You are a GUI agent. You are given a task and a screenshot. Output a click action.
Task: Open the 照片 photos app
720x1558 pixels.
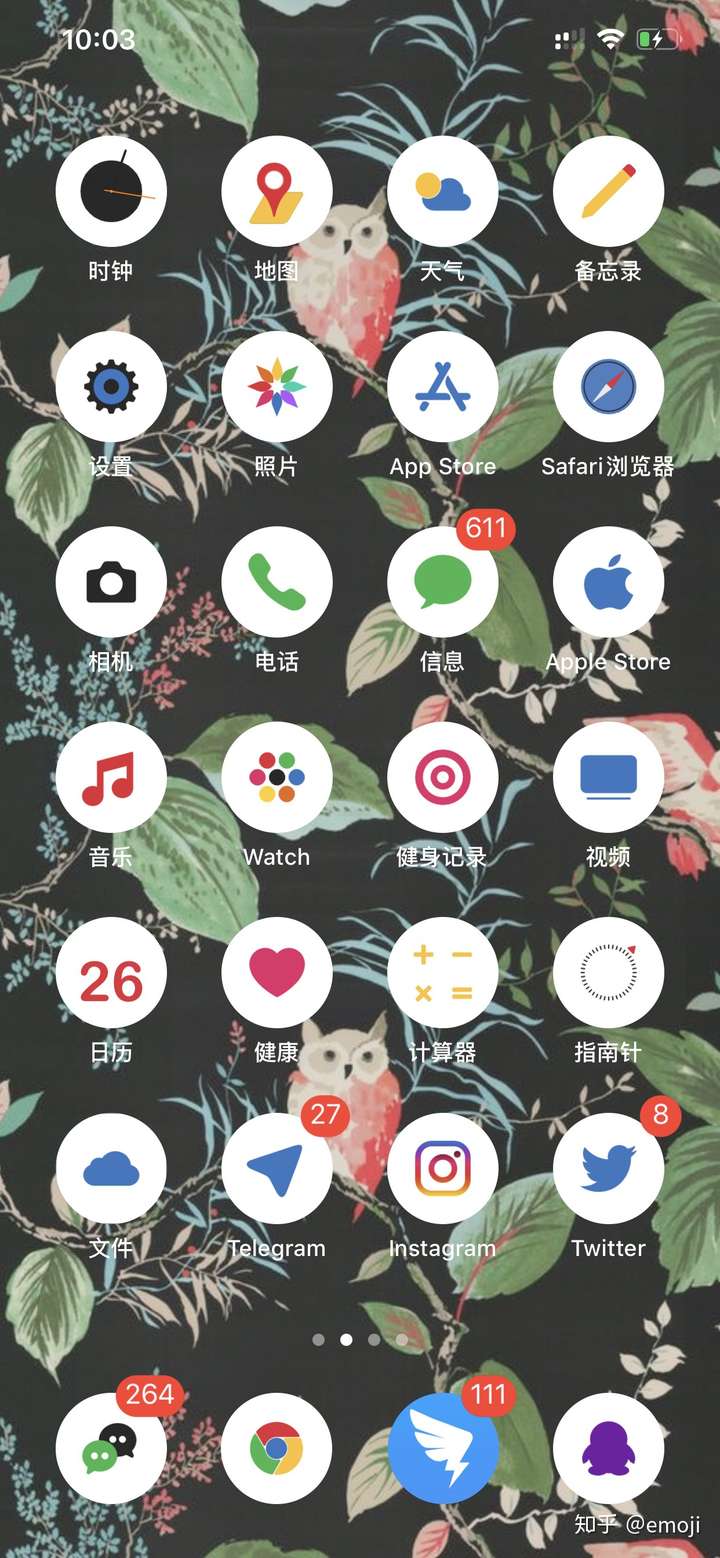(276, 386)
